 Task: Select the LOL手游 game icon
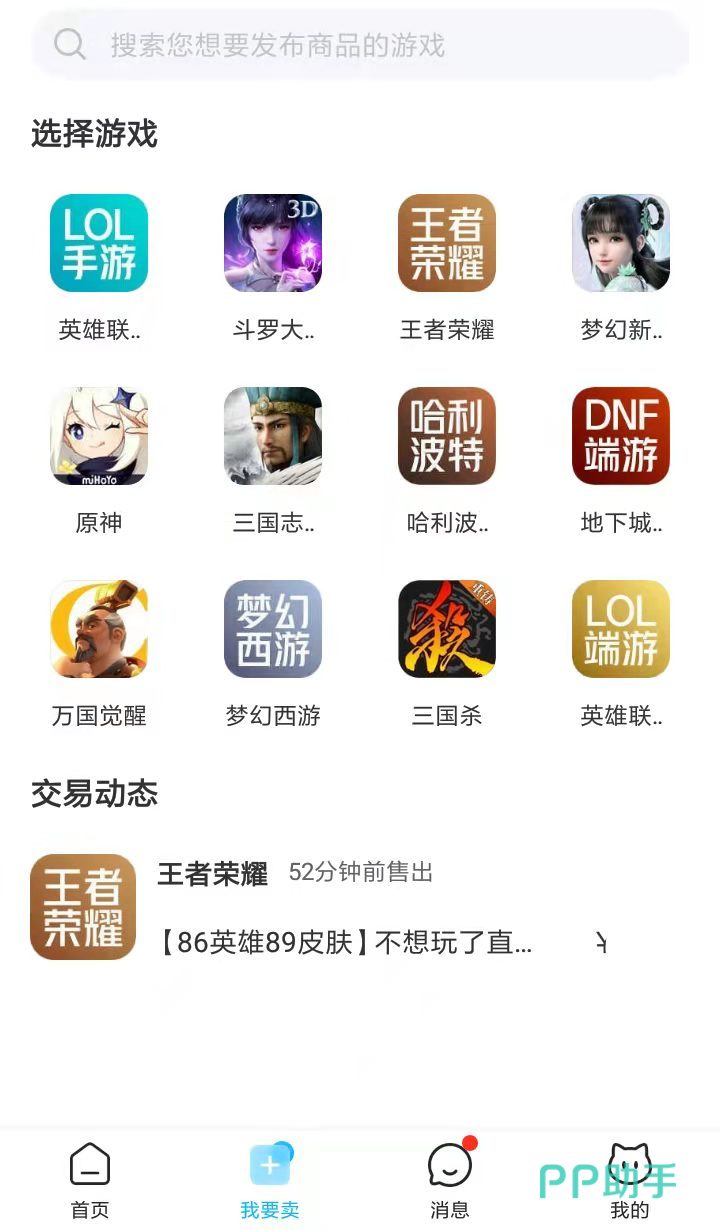99,243
